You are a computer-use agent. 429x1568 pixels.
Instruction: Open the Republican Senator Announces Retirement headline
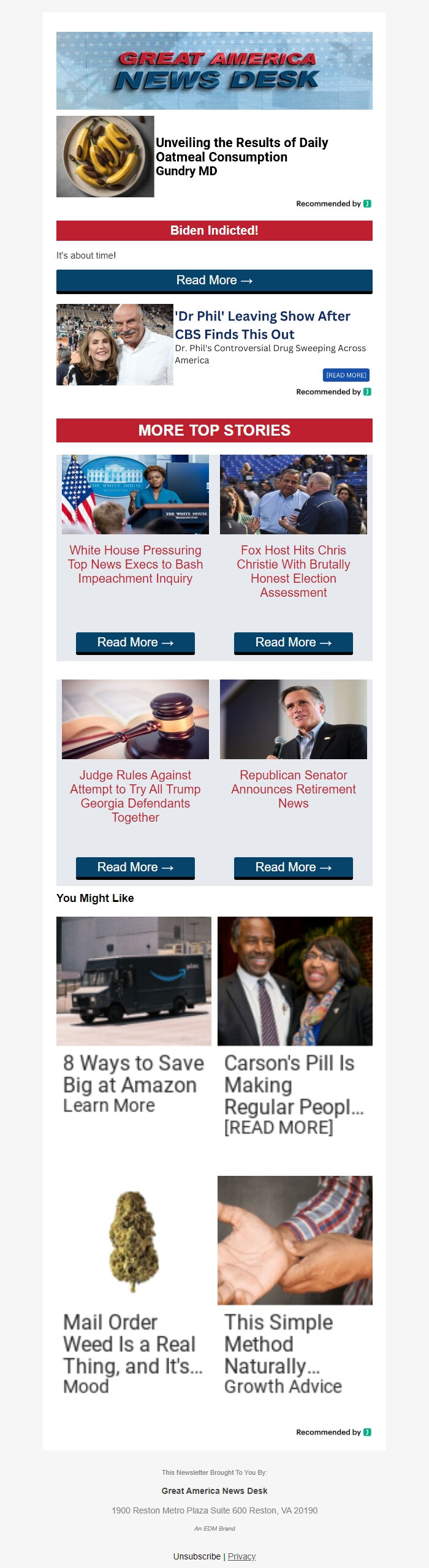point(293,789)
